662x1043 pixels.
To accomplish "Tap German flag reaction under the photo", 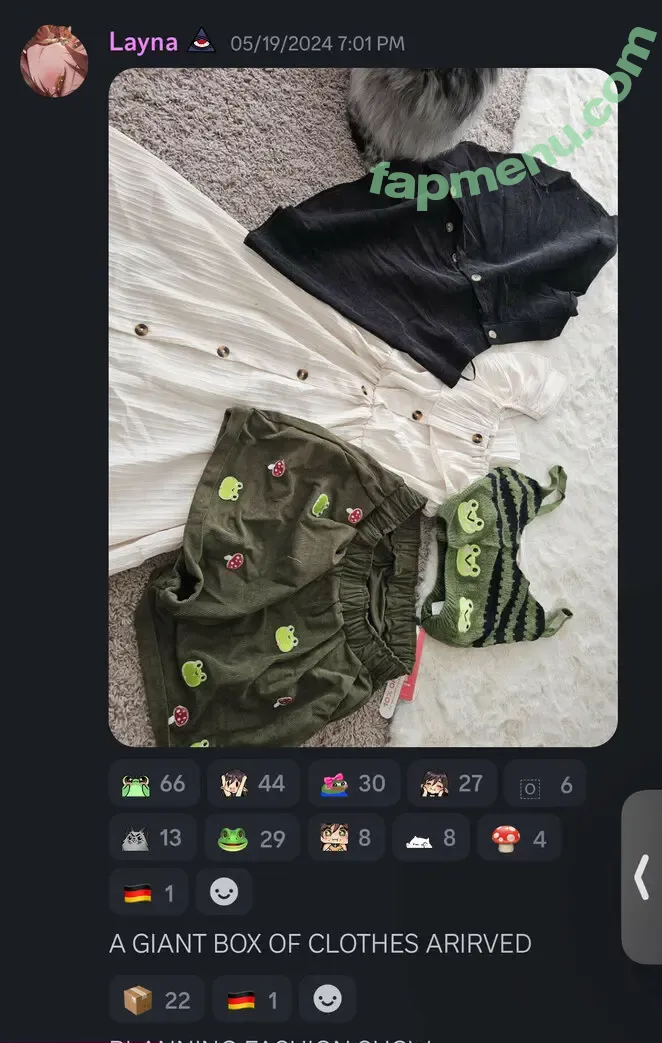I will click(x=149, y=892).
